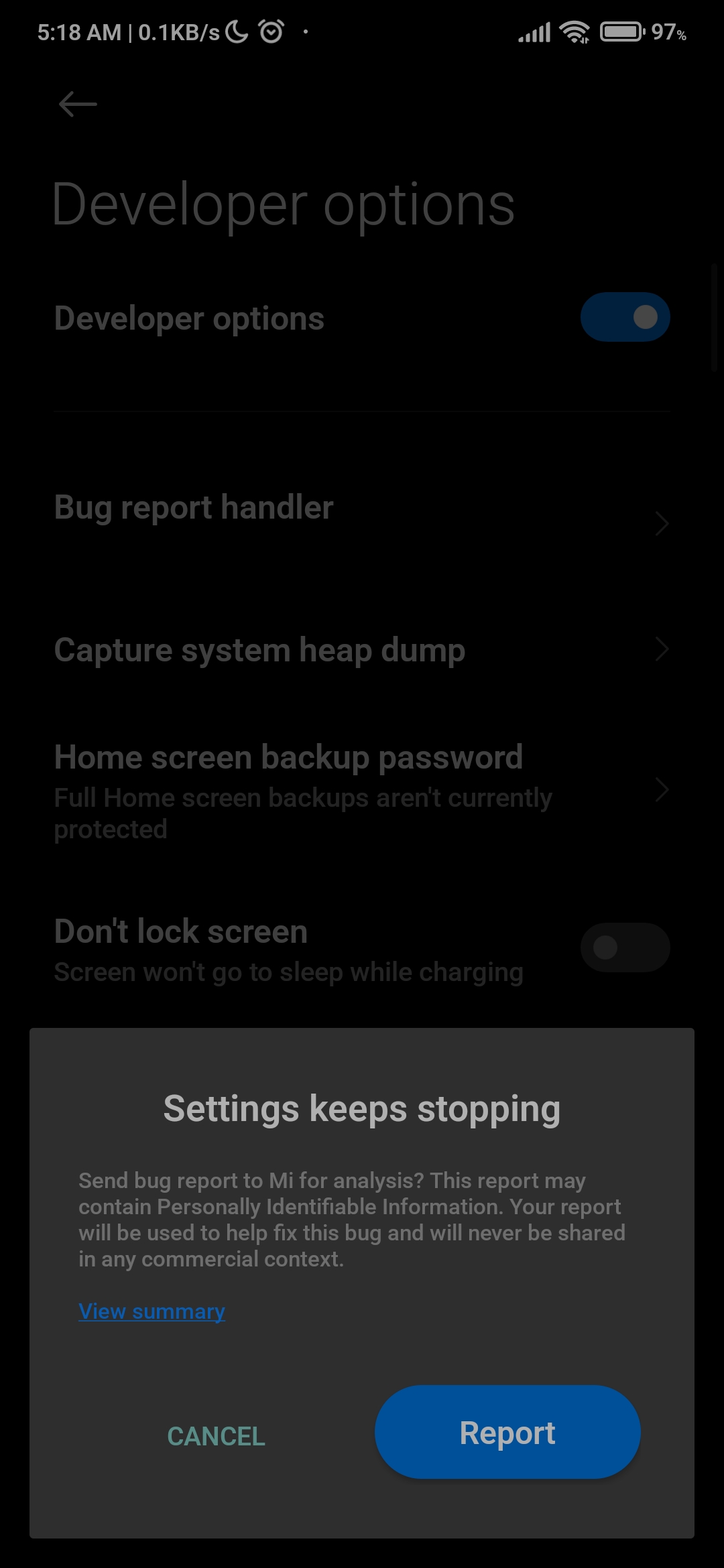Viewport: 724px width, 1568px height.
Task: Open Home screen backup password
Action: tap(362, 791)
